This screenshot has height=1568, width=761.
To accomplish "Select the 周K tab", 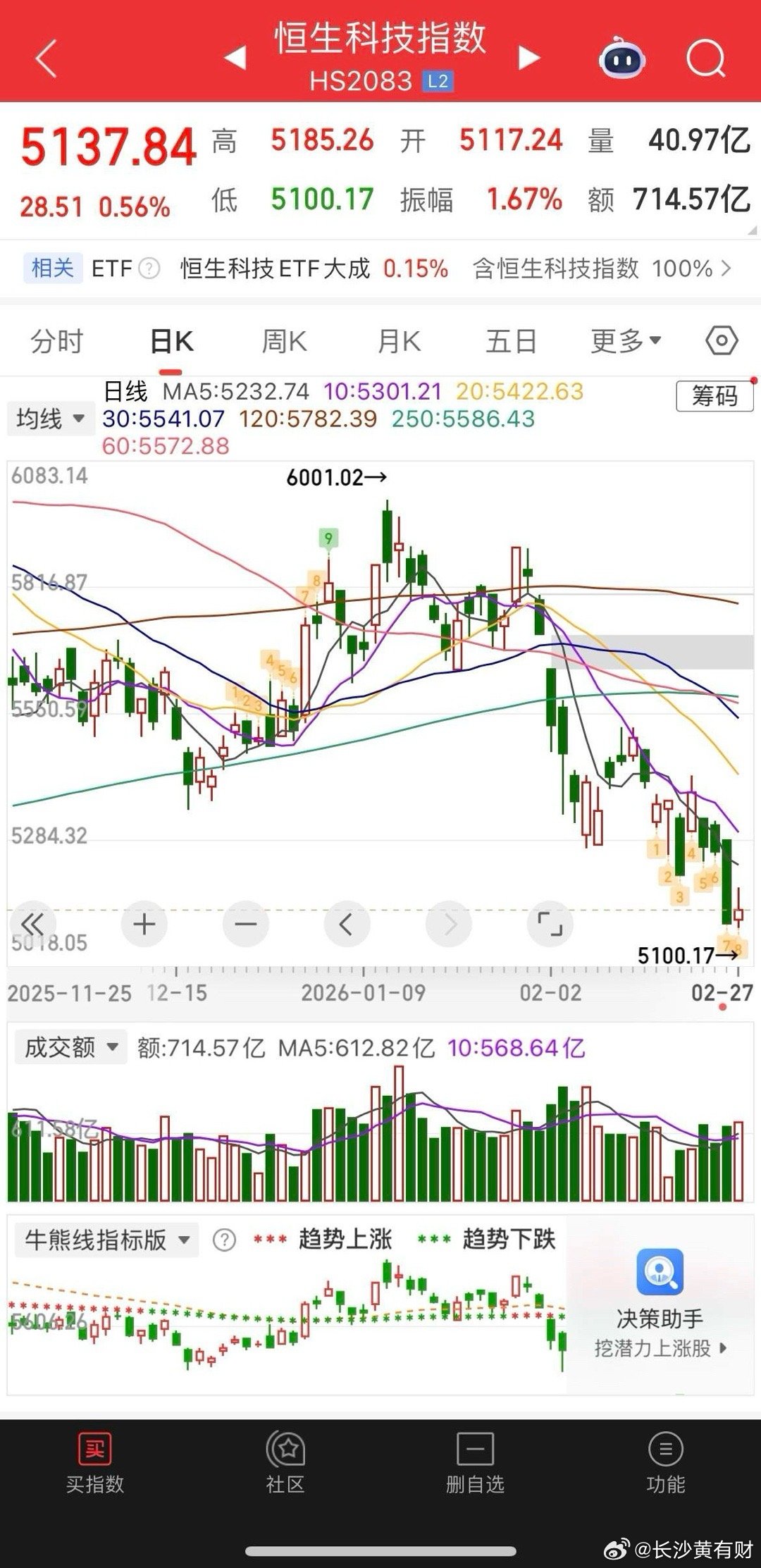I will (x=284, y=342).
